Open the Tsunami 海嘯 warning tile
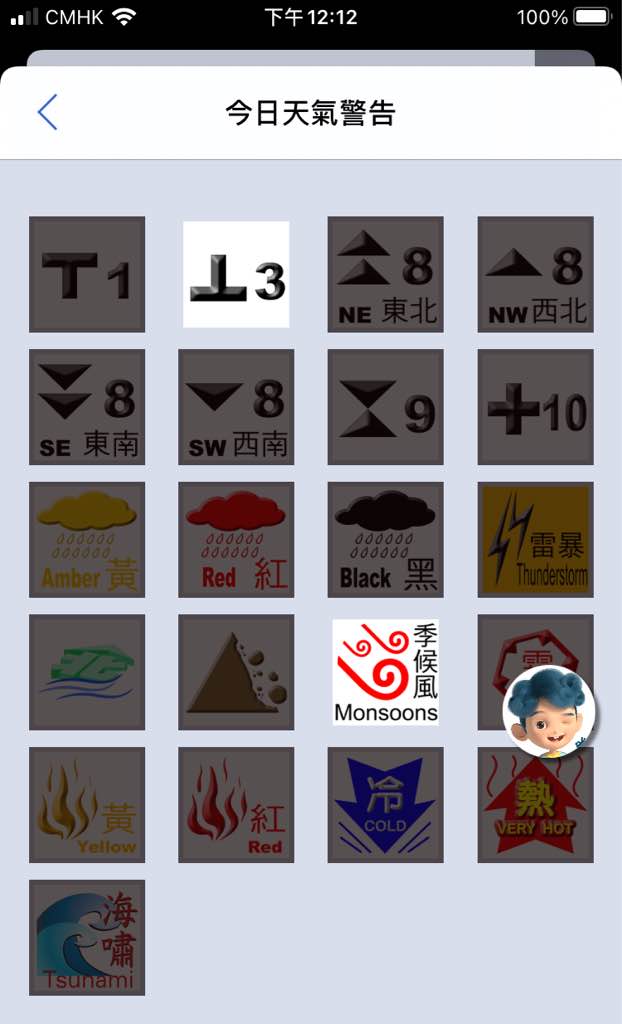622x1024 pixels. pyautogui.click(x=87, y=937)
